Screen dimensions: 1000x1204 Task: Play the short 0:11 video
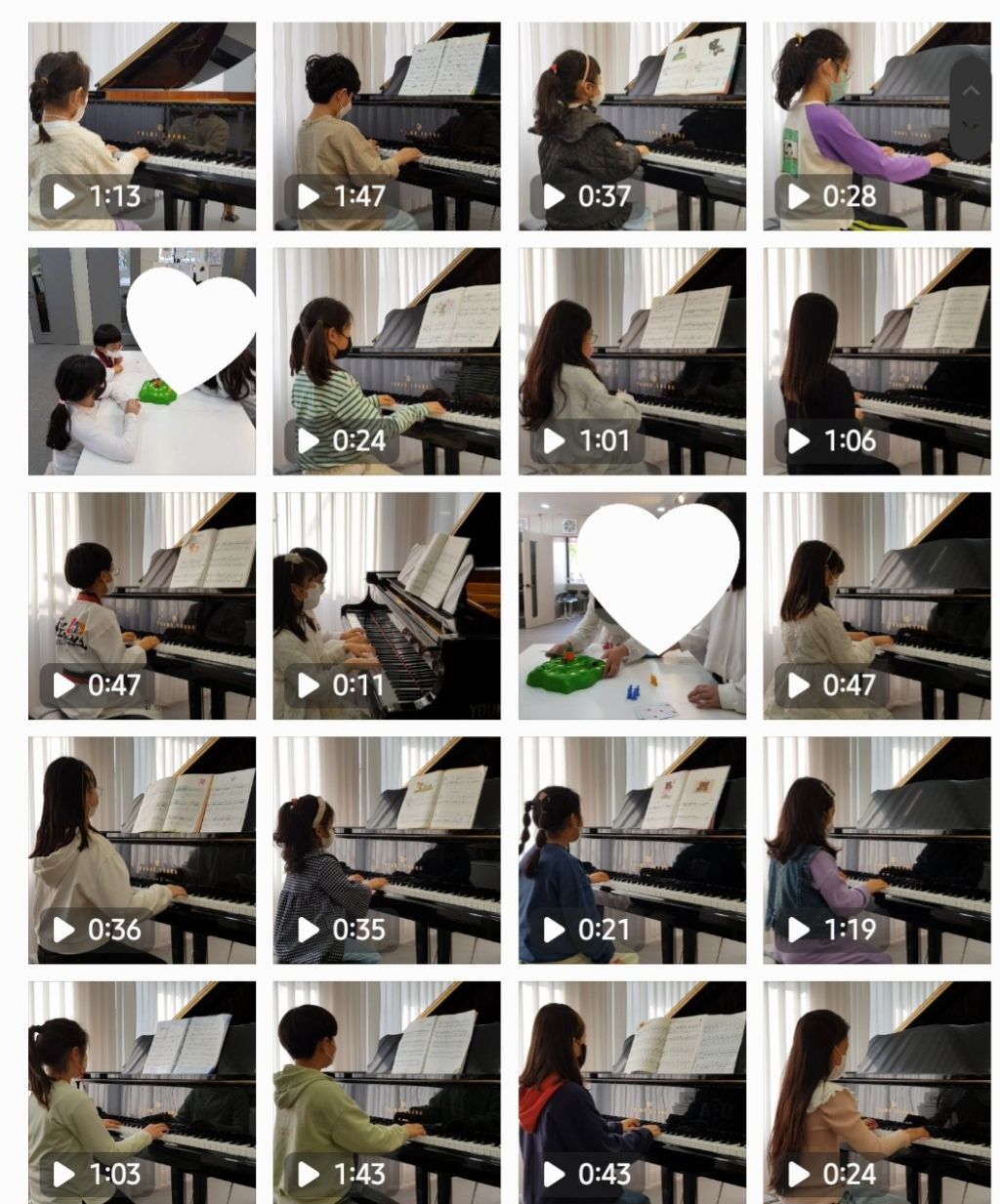pos(387,605)
